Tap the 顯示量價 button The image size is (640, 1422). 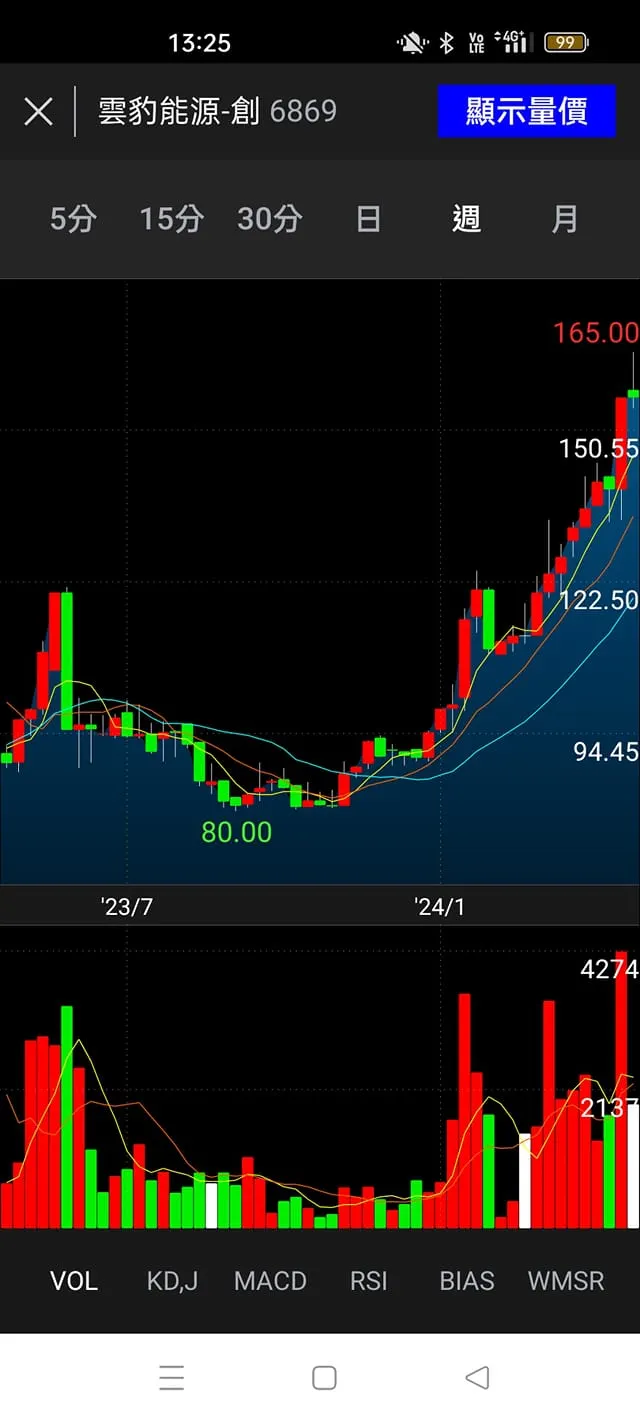[x=526, y=111]
